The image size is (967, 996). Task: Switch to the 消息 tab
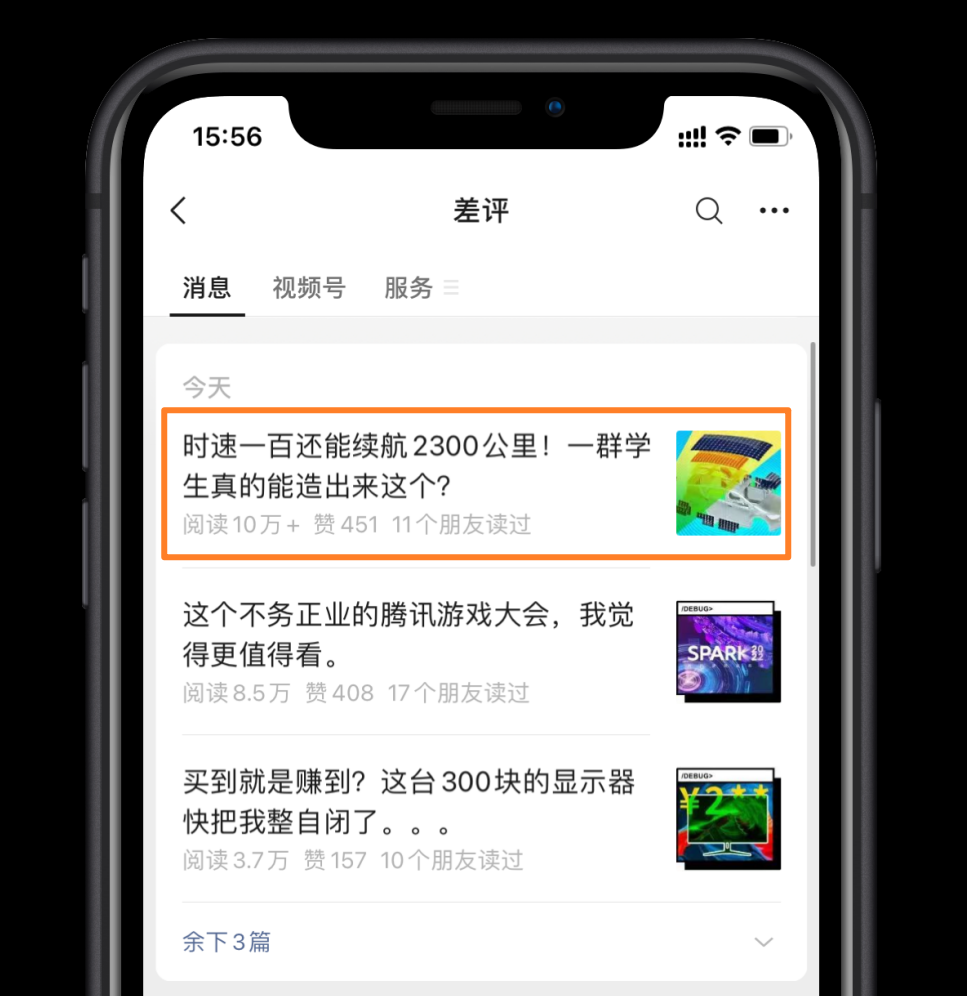coord(207,288)
